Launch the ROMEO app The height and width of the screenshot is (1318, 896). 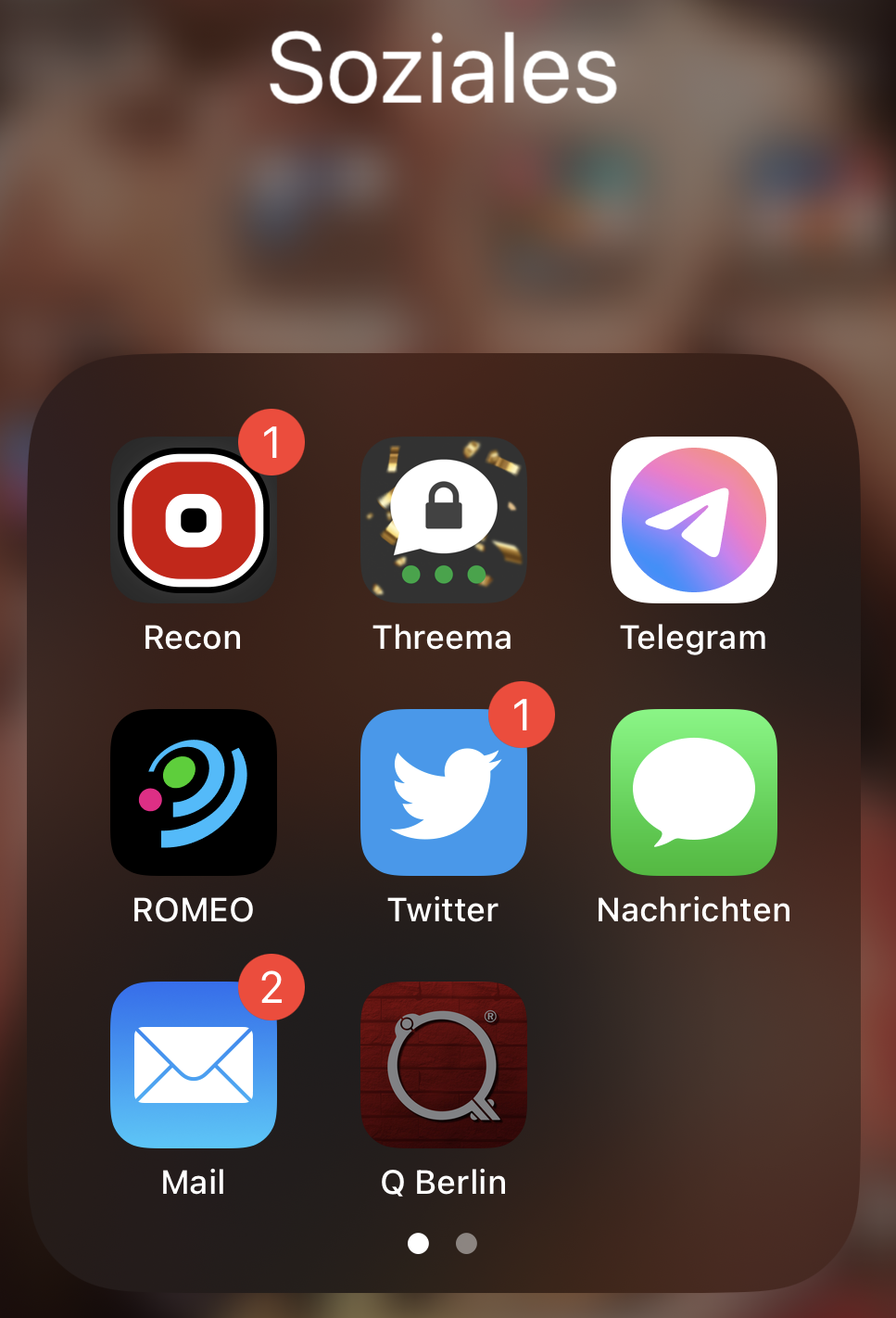tap(194, 792)
